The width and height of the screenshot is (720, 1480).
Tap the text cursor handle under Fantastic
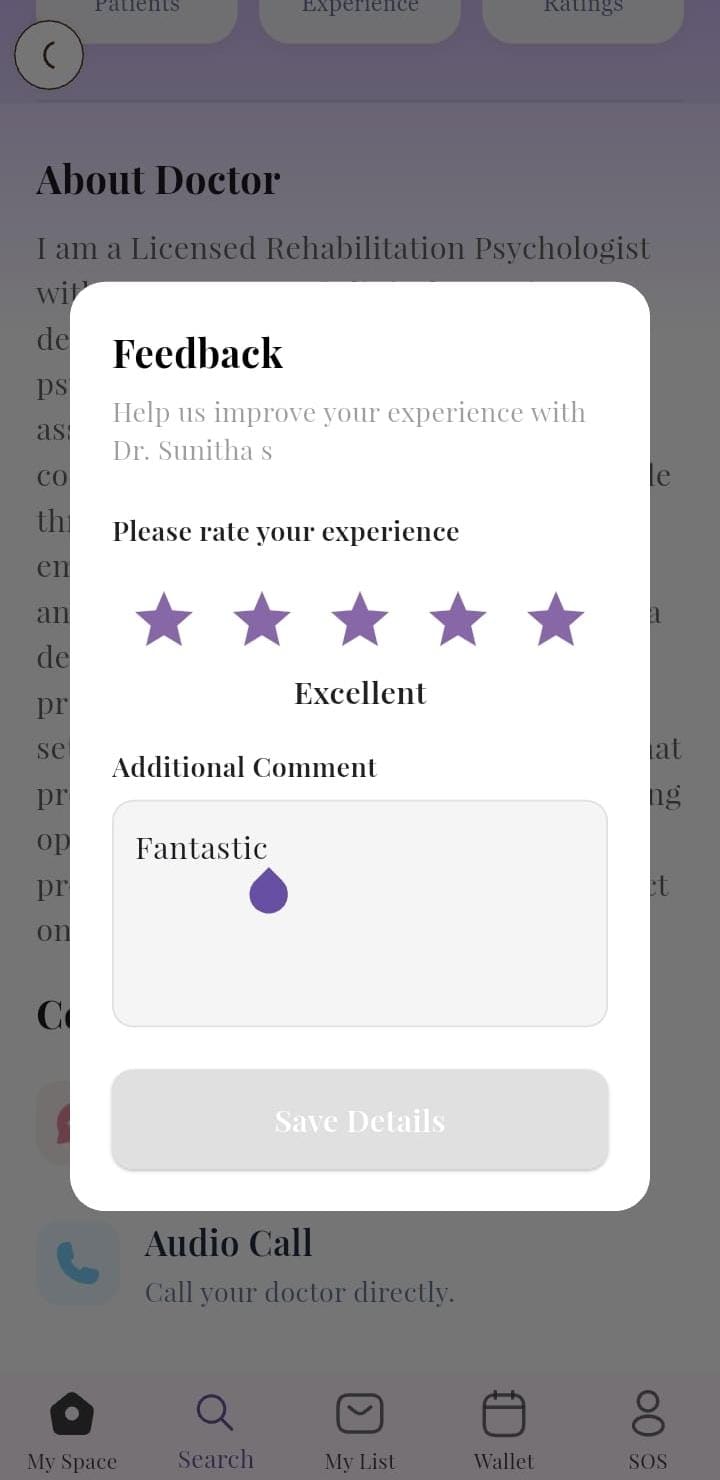268,890
